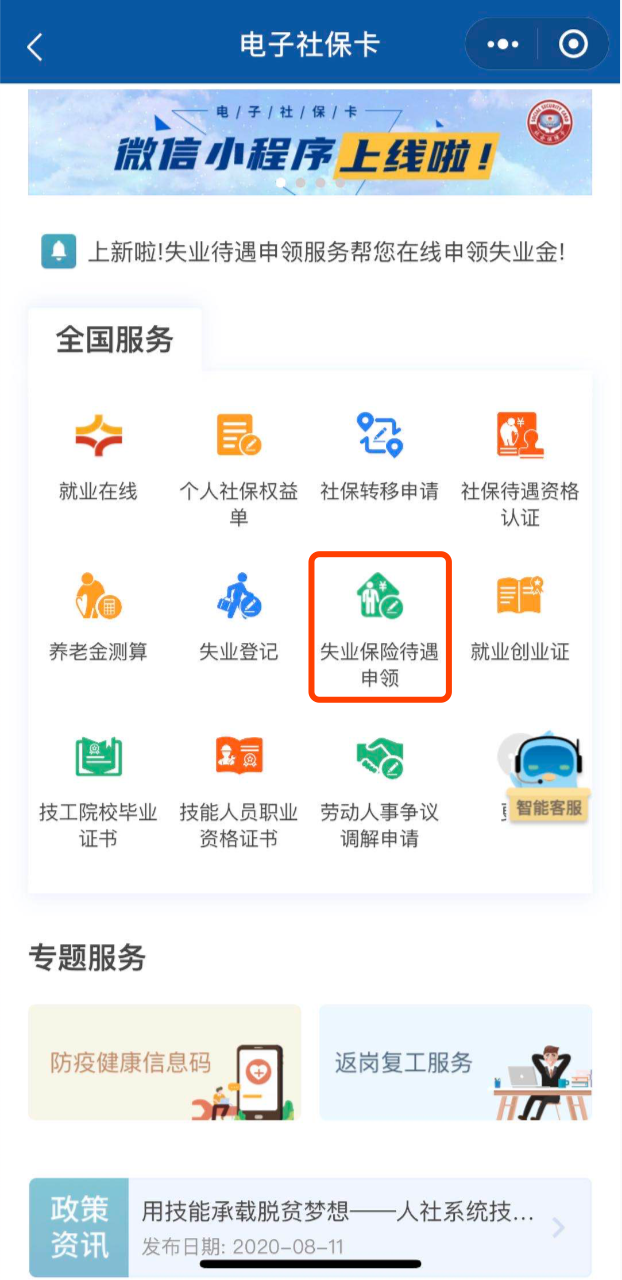Launch 养老金测算 calculator
The image size is (622, 1280).
point(98,617)
